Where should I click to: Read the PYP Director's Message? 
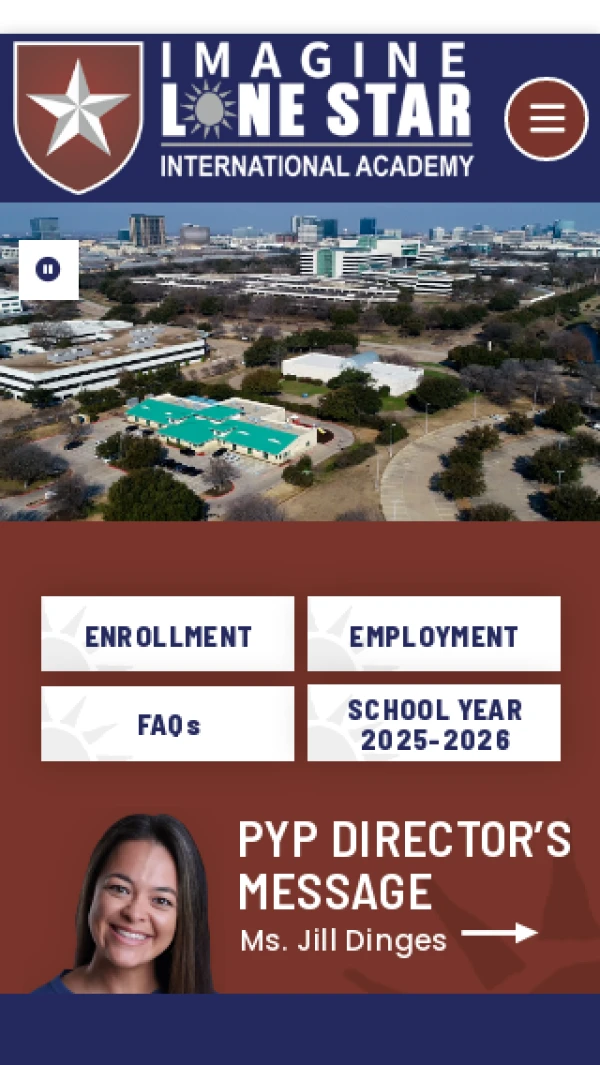tap(403, 865)
